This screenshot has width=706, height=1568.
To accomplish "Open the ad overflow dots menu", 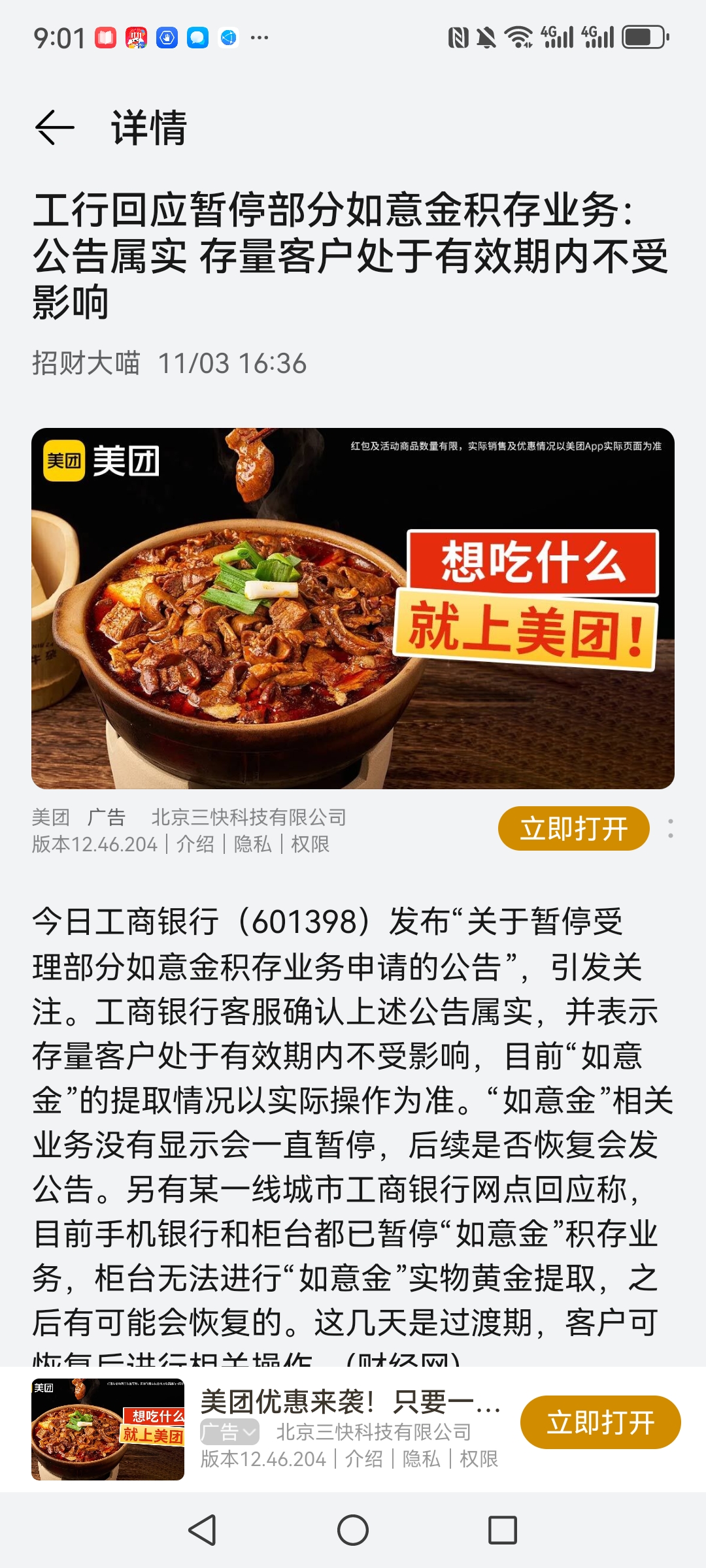I will [670, 828].
